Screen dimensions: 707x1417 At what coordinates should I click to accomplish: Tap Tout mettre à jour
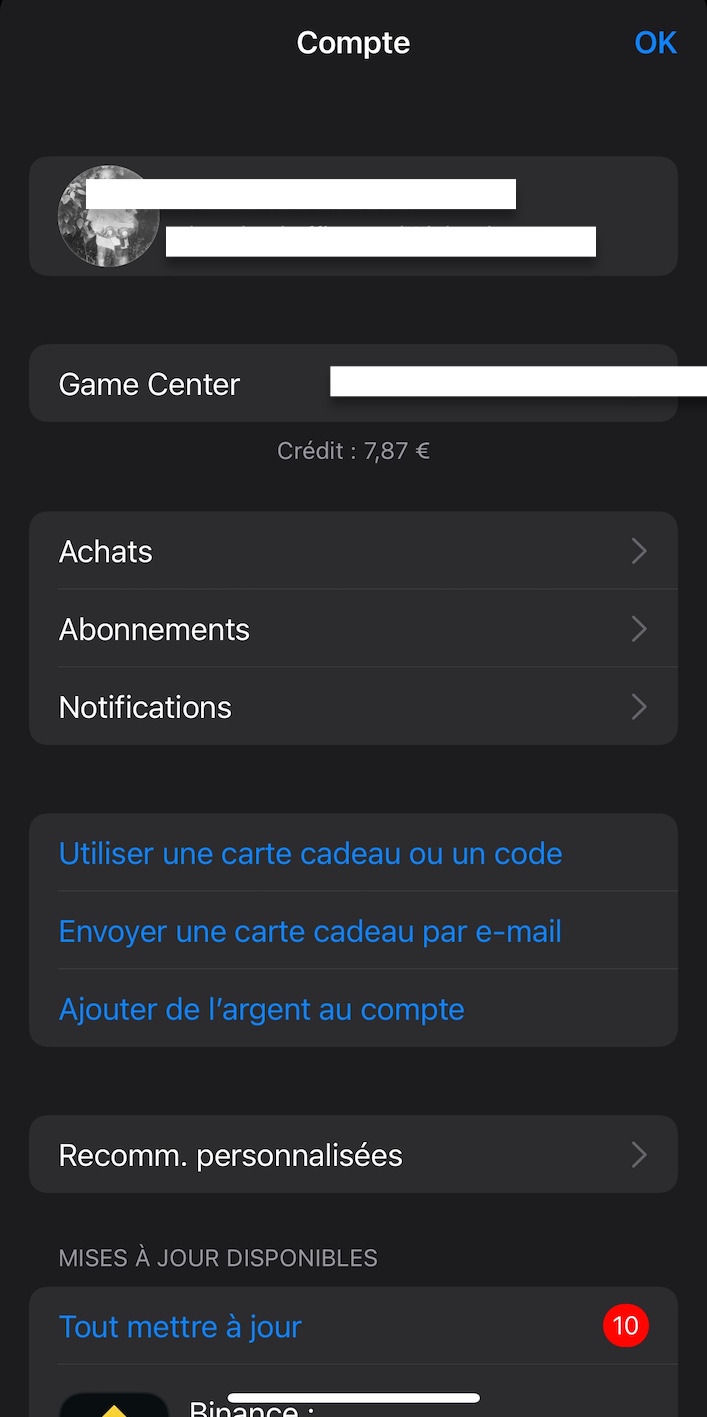pos(181,1327)
